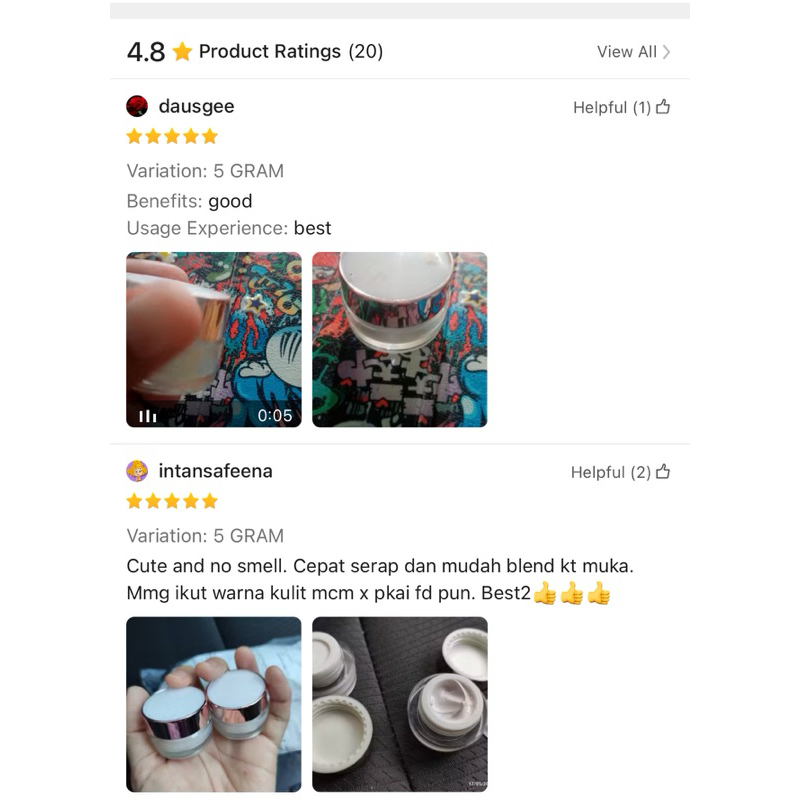Open dausgee's profile

point(180,106)
